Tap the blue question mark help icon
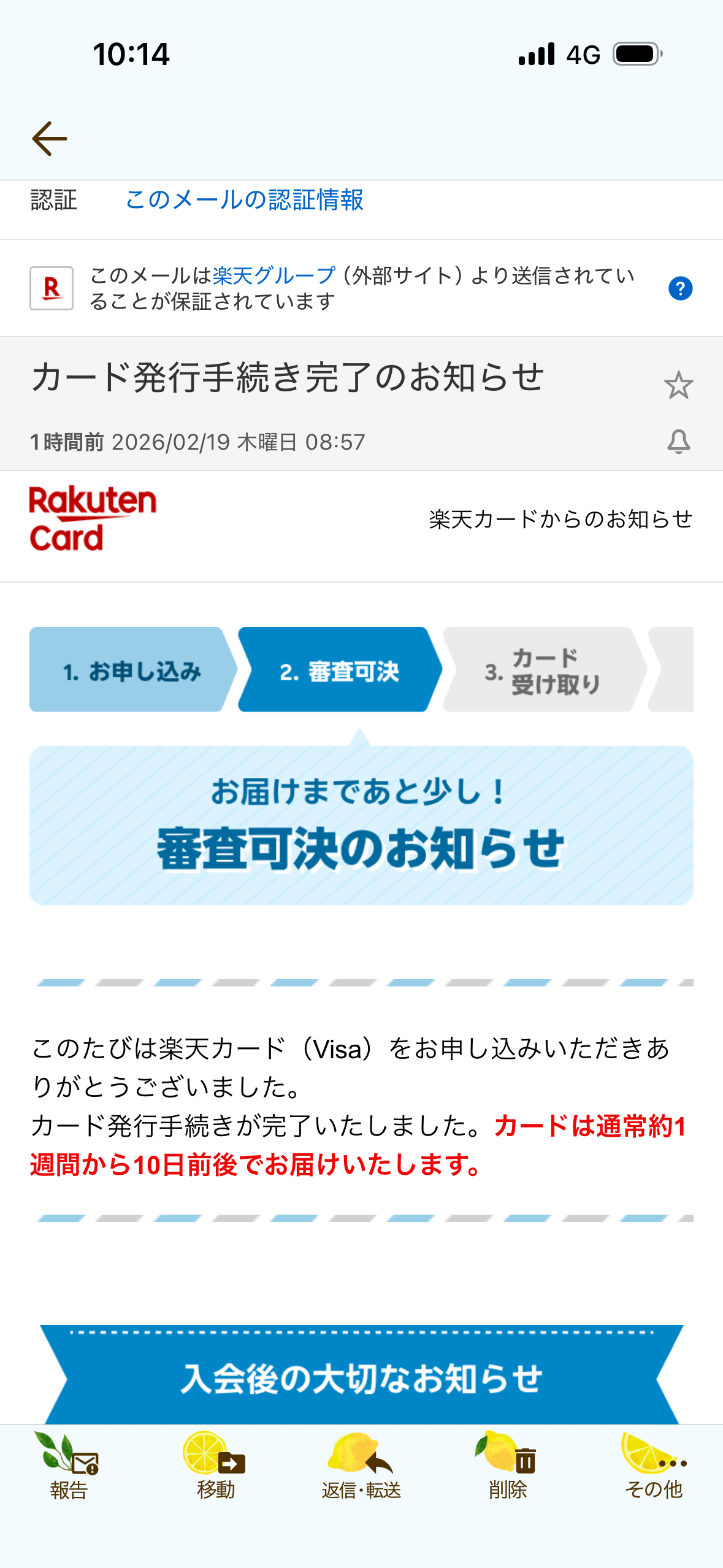Image resolution: width=723 pixels, height=1568 pixels. click(x=680, y=288)
